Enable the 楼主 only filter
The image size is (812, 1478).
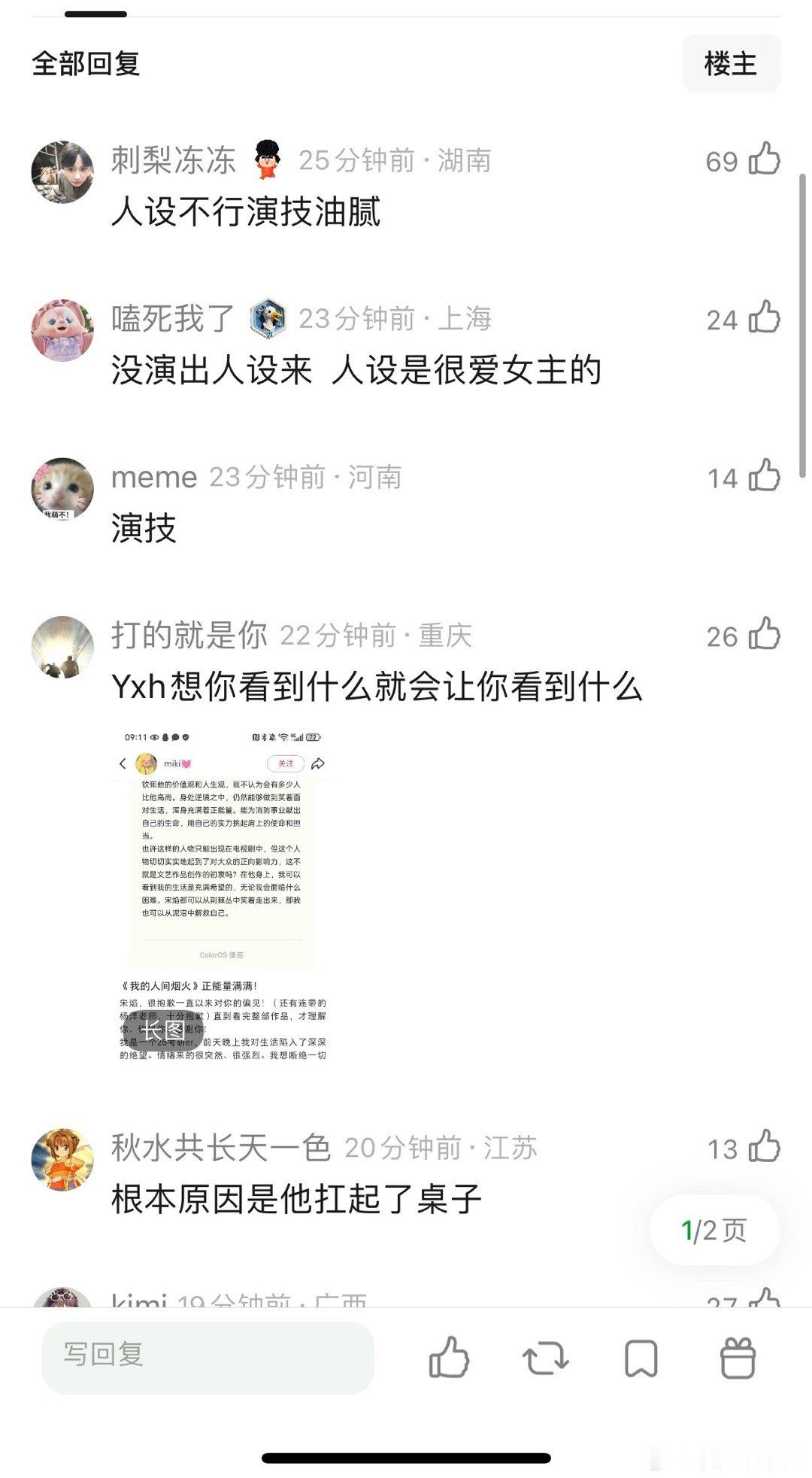[730, 64]
